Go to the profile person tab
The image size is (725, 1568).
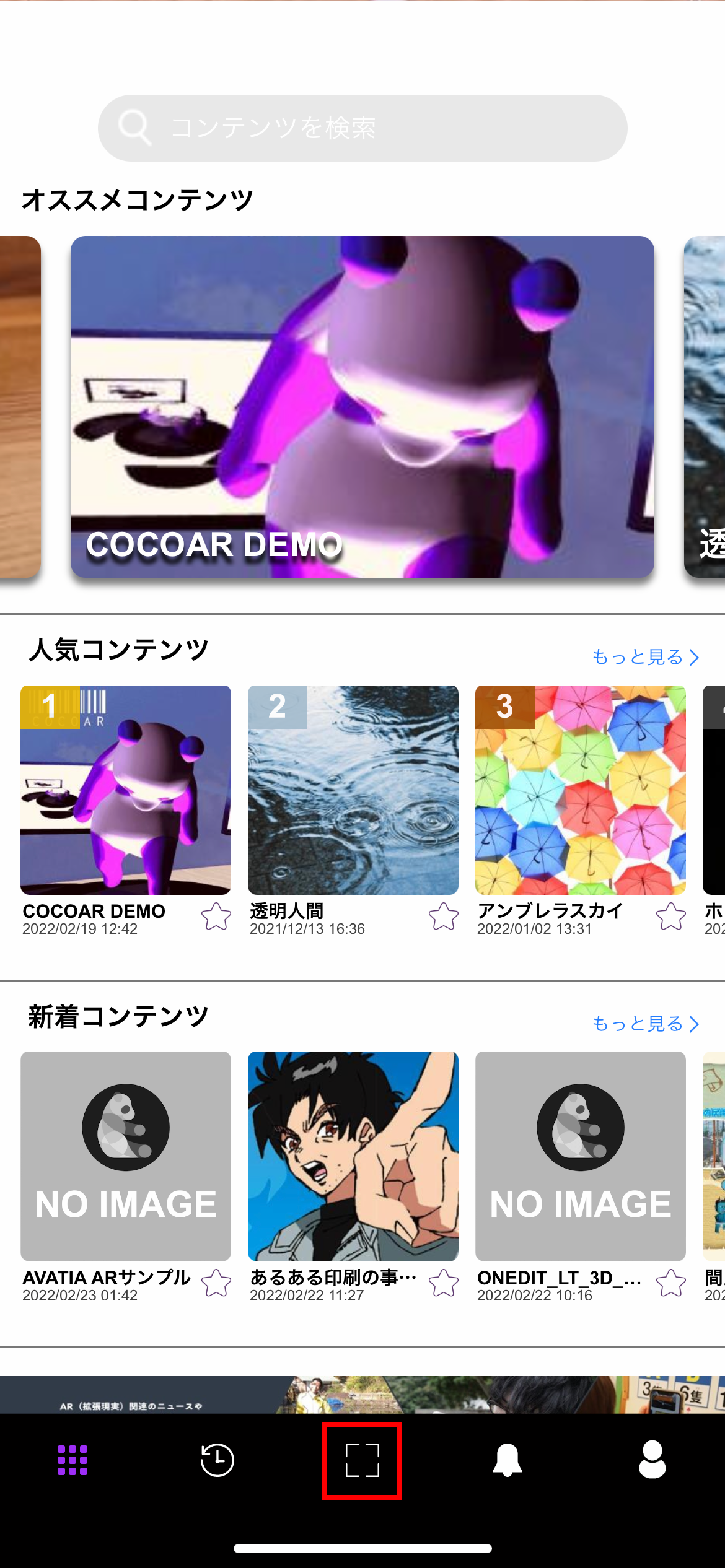[652, 1460]
